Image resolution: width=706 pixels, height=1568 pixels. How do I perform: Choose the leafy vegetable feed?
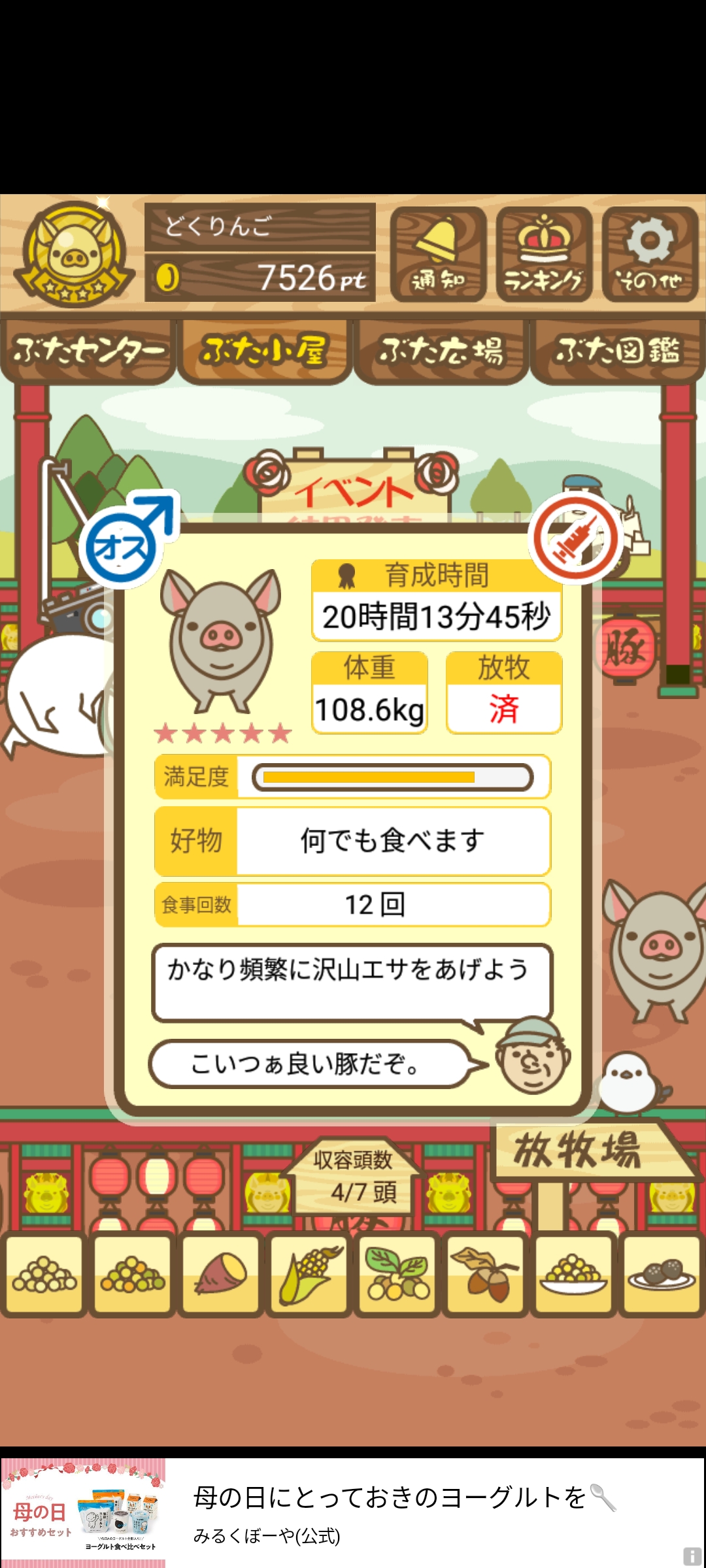(x=397, y=1275)
